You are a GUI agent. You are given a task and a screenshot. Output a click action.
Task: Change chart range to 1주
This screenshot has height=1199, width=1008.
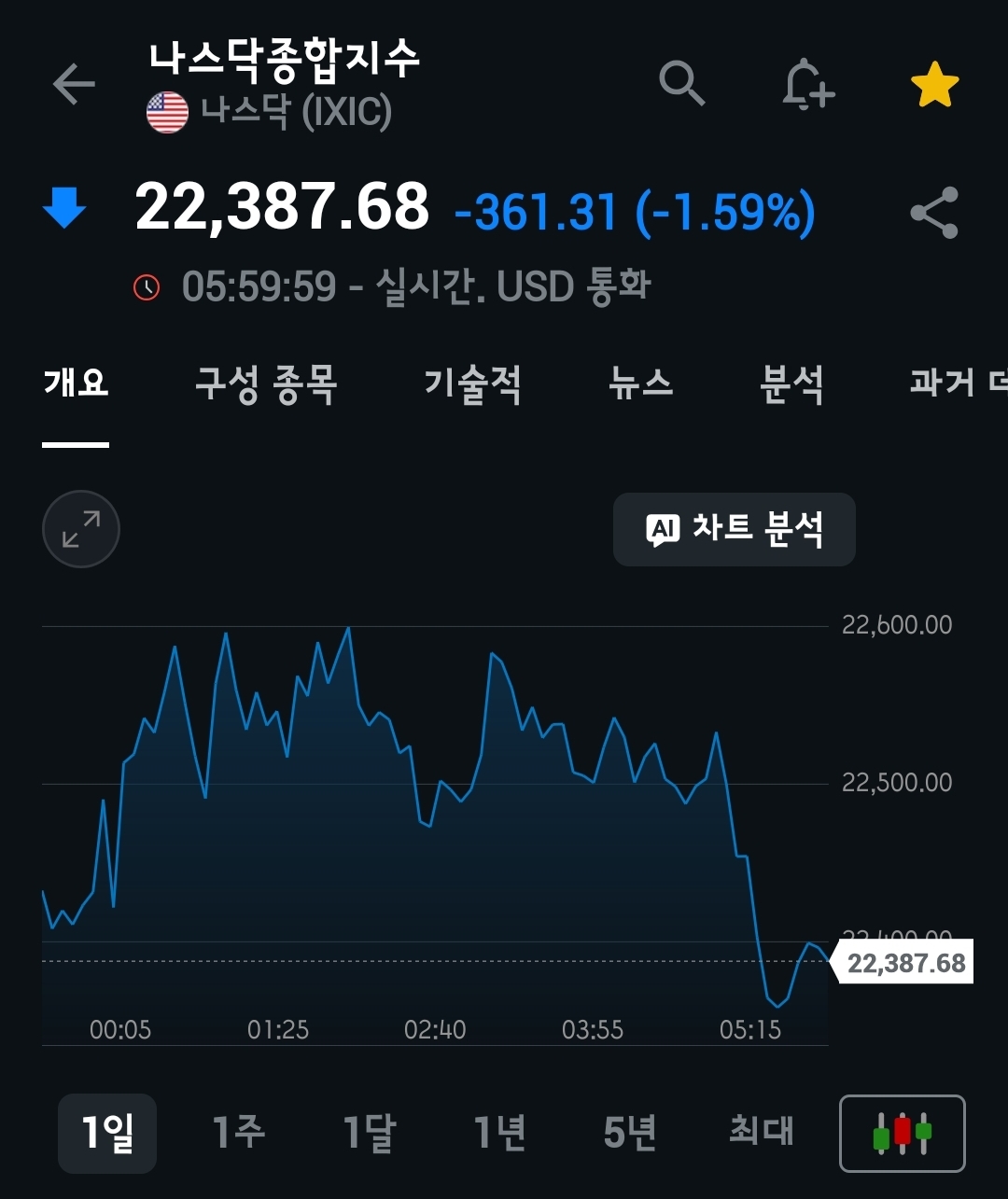pos(238,1133)
